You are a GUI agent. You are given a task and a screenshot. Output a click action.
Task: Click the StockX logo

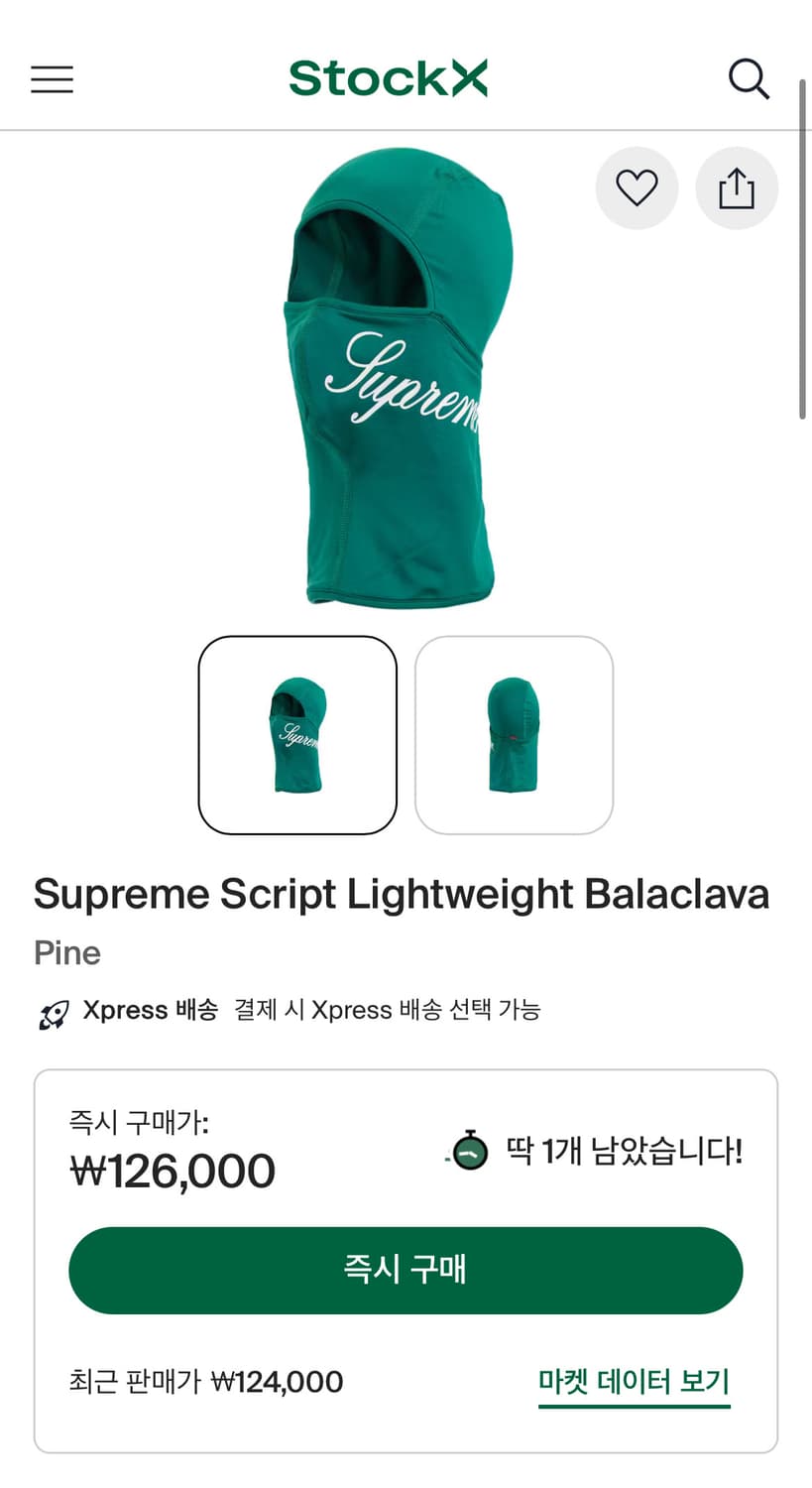(390, 79)
